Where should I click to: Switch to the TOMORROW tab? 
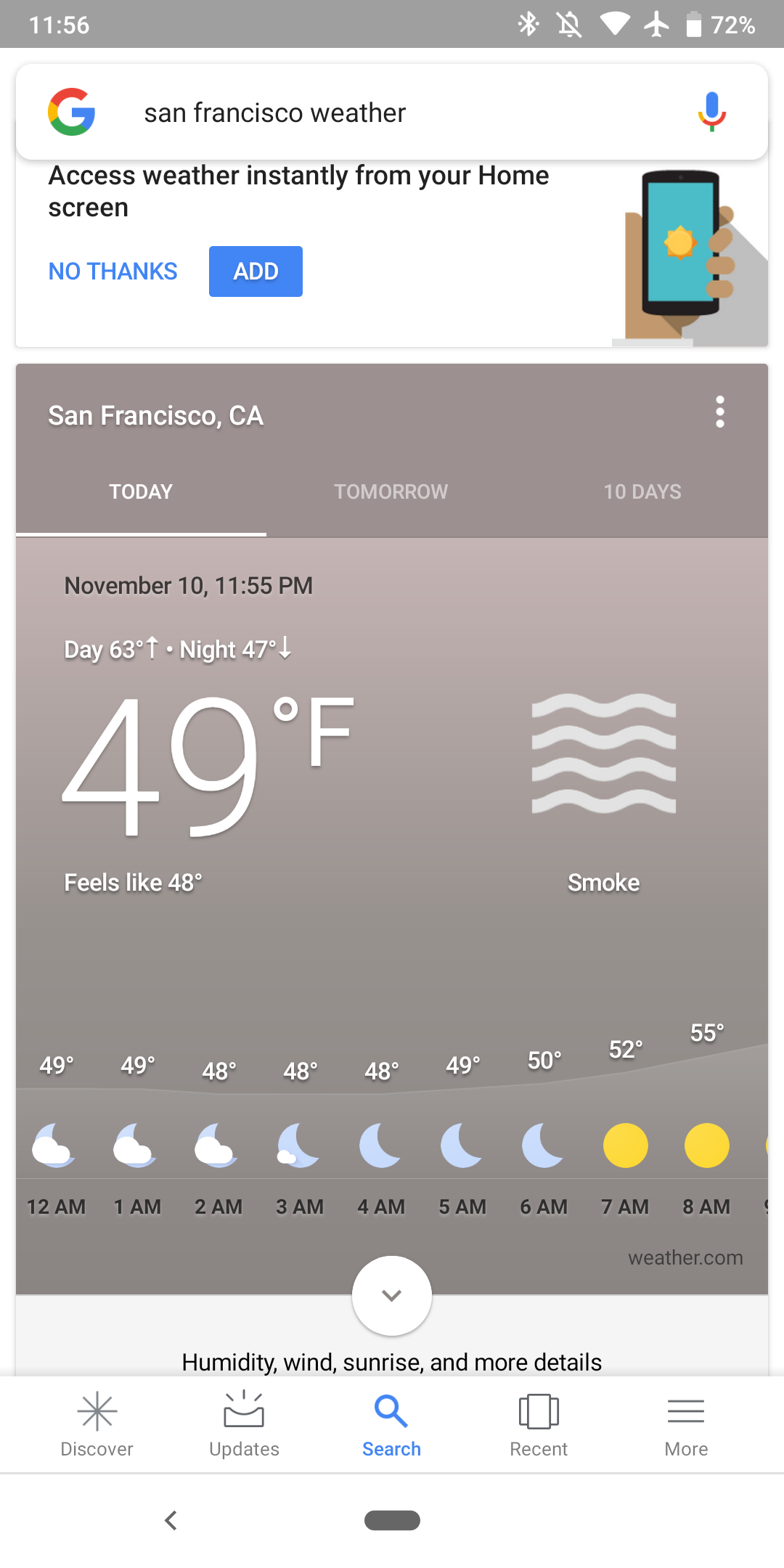pyautogui.click(x=390, y=491)
